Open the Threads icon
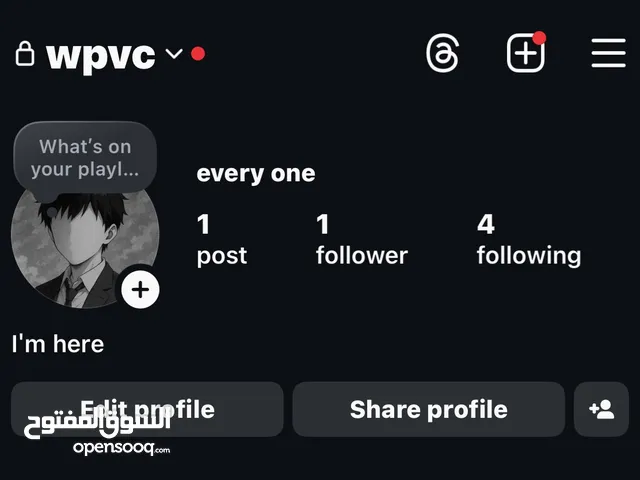 [x=442, y=53]
